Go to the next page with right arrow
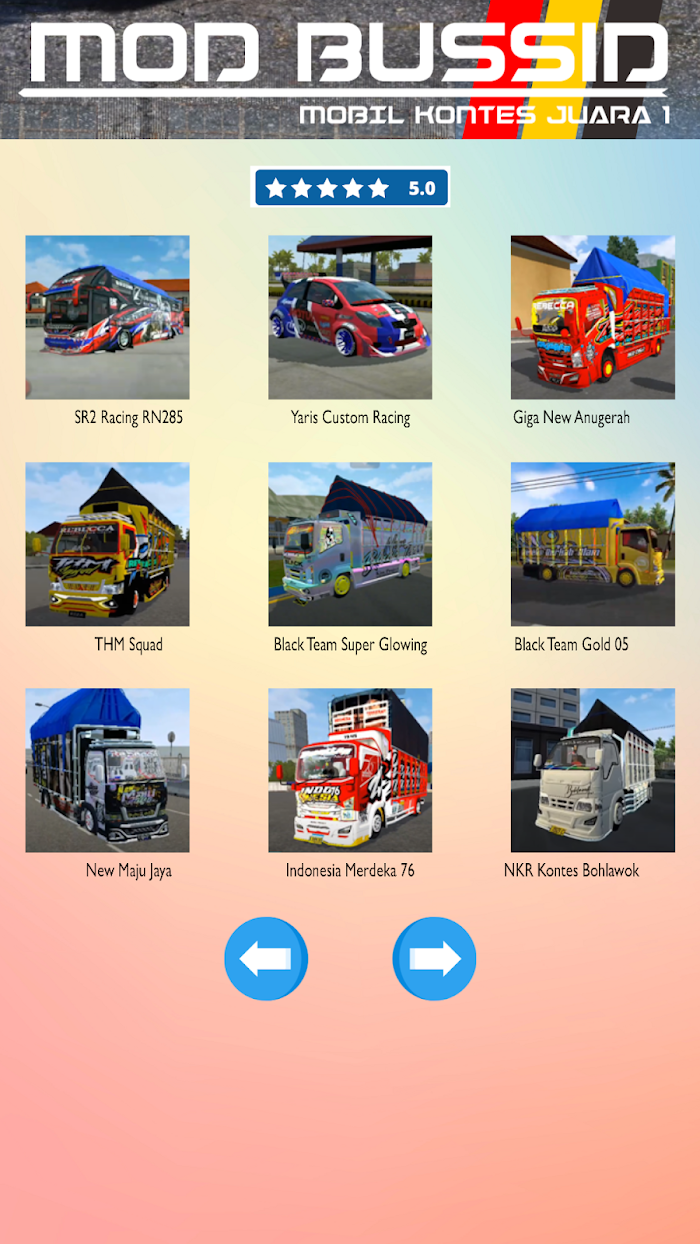The height and width of the screenshot is (1244, 700). pyautogui.click(x=434, y=959)
